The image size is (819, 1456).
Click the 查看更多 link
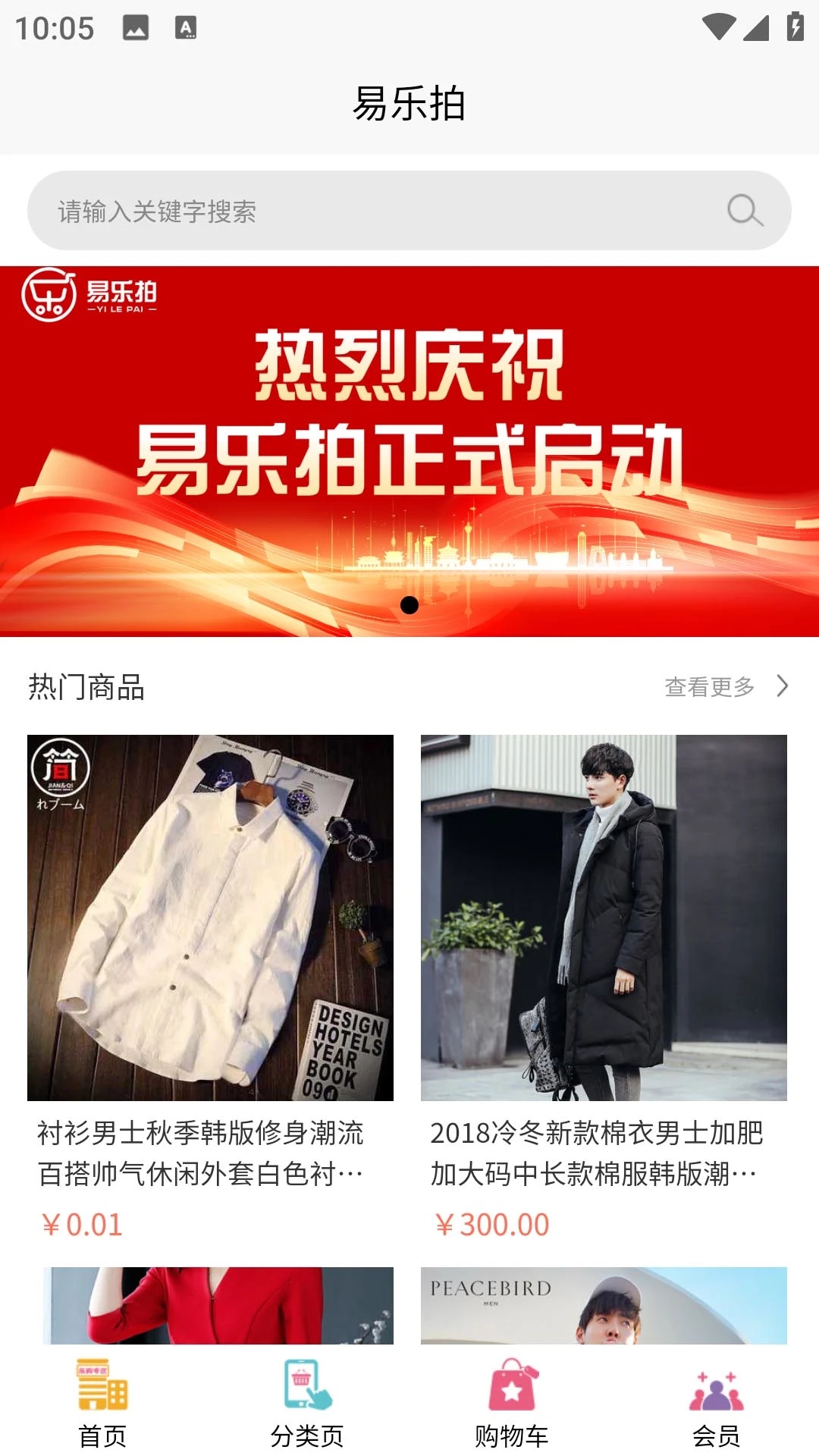[x=709, y=686]
